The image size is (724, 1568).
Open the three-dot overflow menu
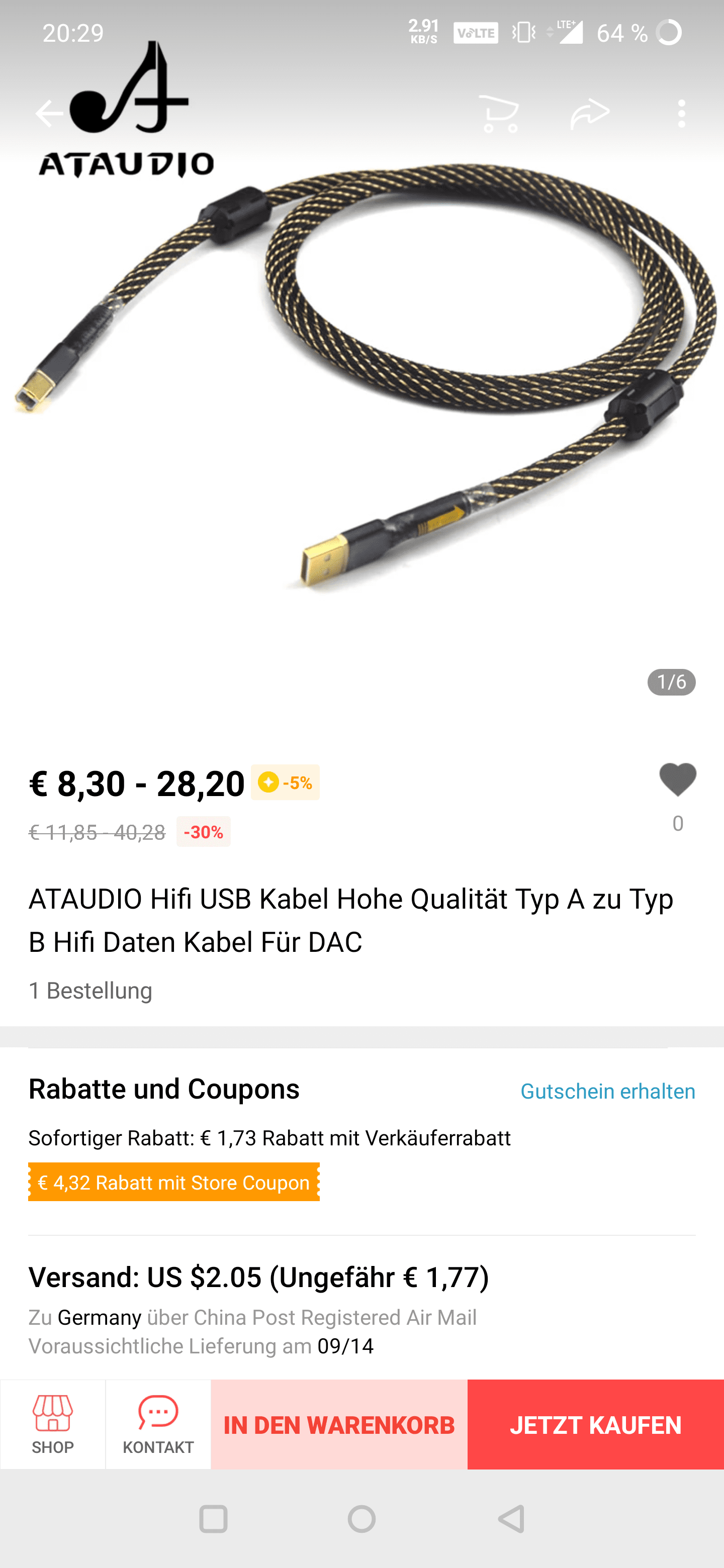click(x=681, y=113)
